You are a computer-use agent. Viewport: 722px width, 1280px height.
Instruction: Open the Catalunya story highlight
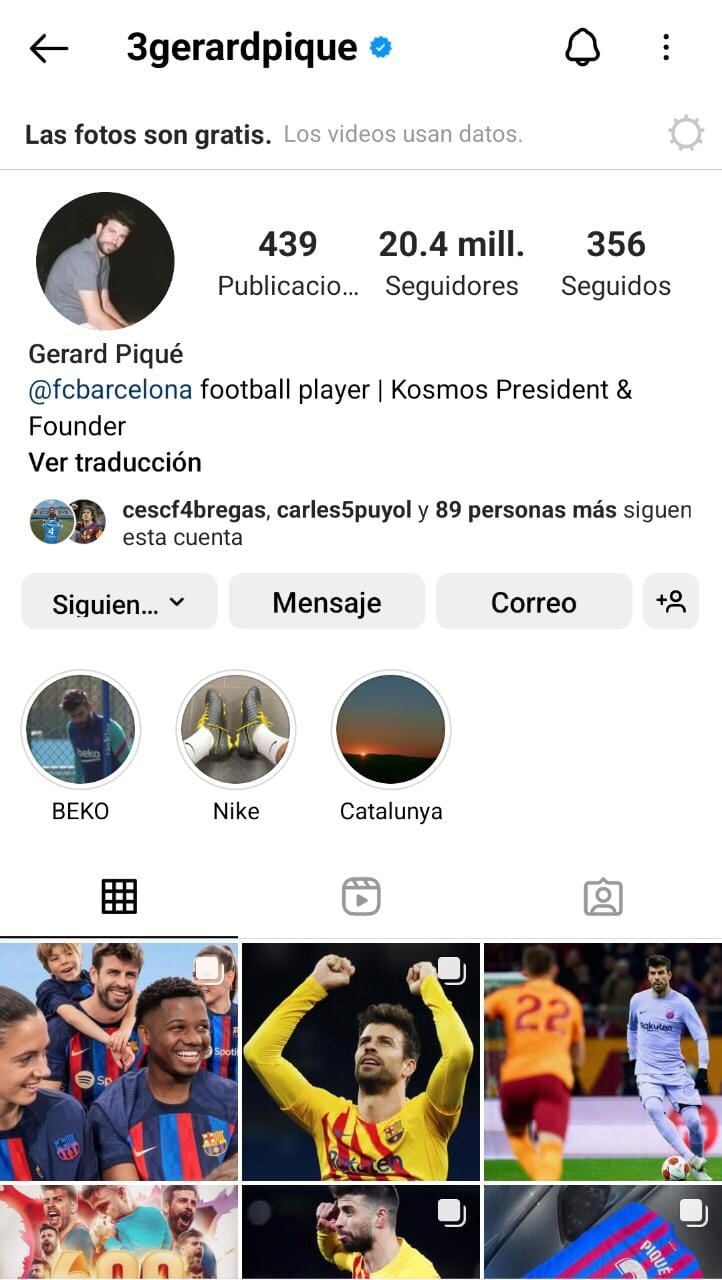[x=391, y=731]
